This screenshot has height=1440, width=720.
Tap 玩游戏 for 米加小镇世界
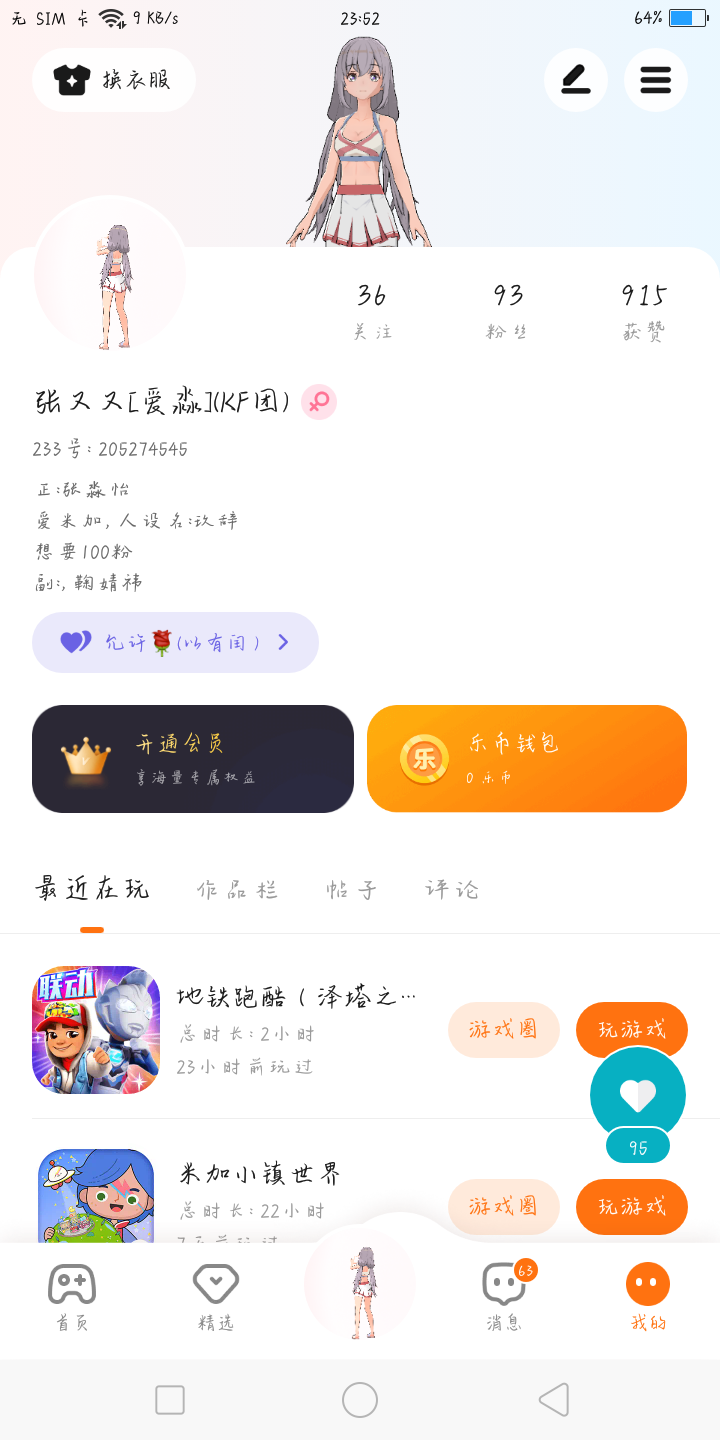pos(631,1206)
